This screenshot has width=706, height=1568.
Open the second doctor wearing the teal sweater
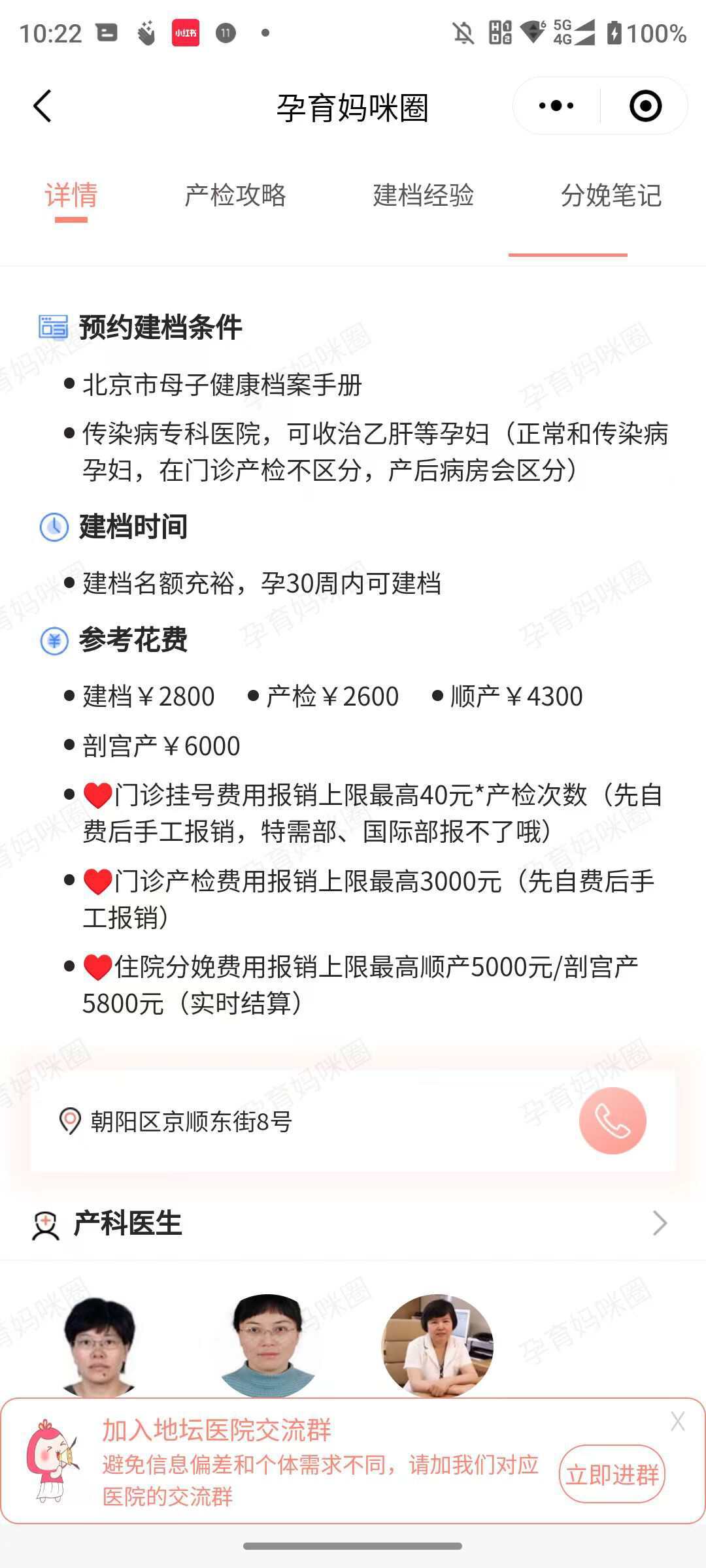click(269, 1346)
